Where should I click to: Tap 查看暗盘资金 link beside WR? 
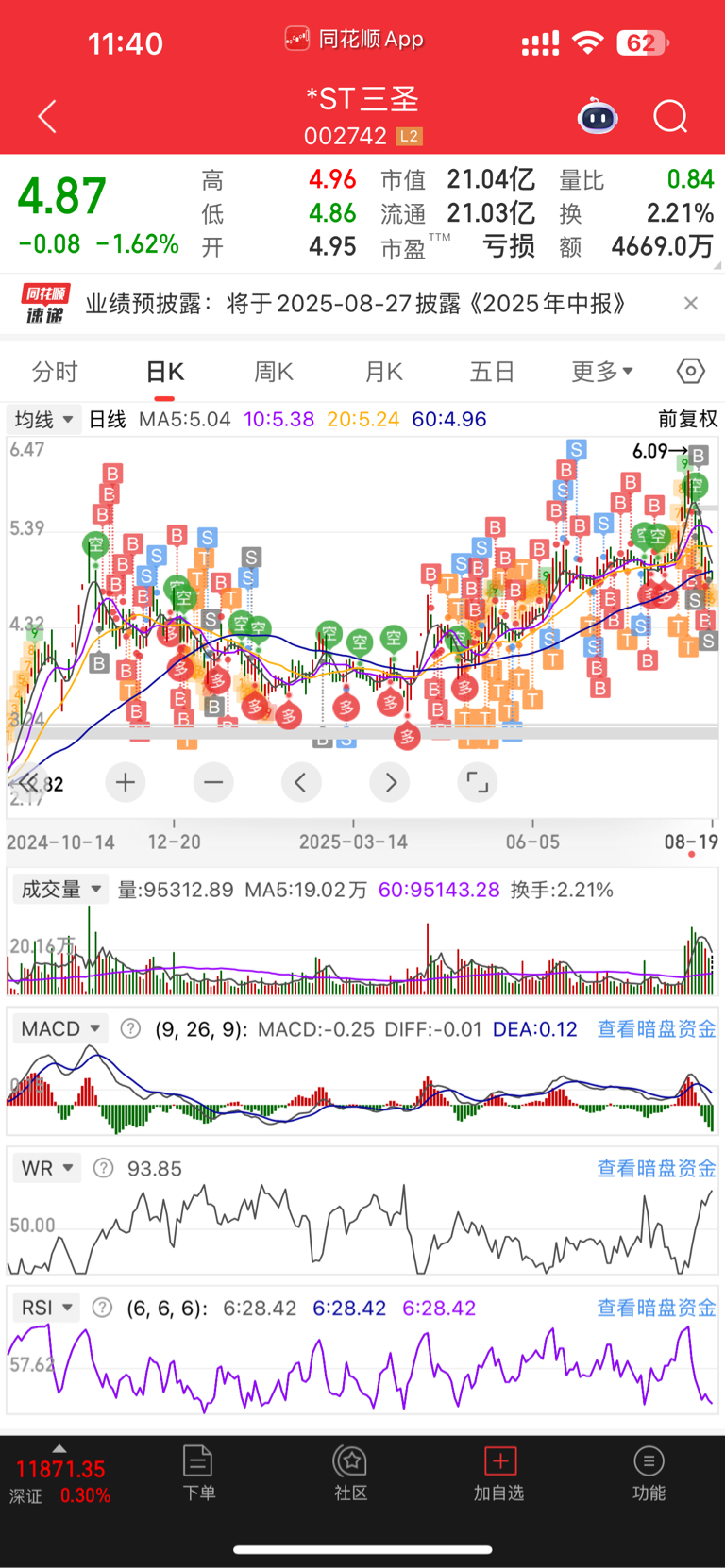(656, 1169)
